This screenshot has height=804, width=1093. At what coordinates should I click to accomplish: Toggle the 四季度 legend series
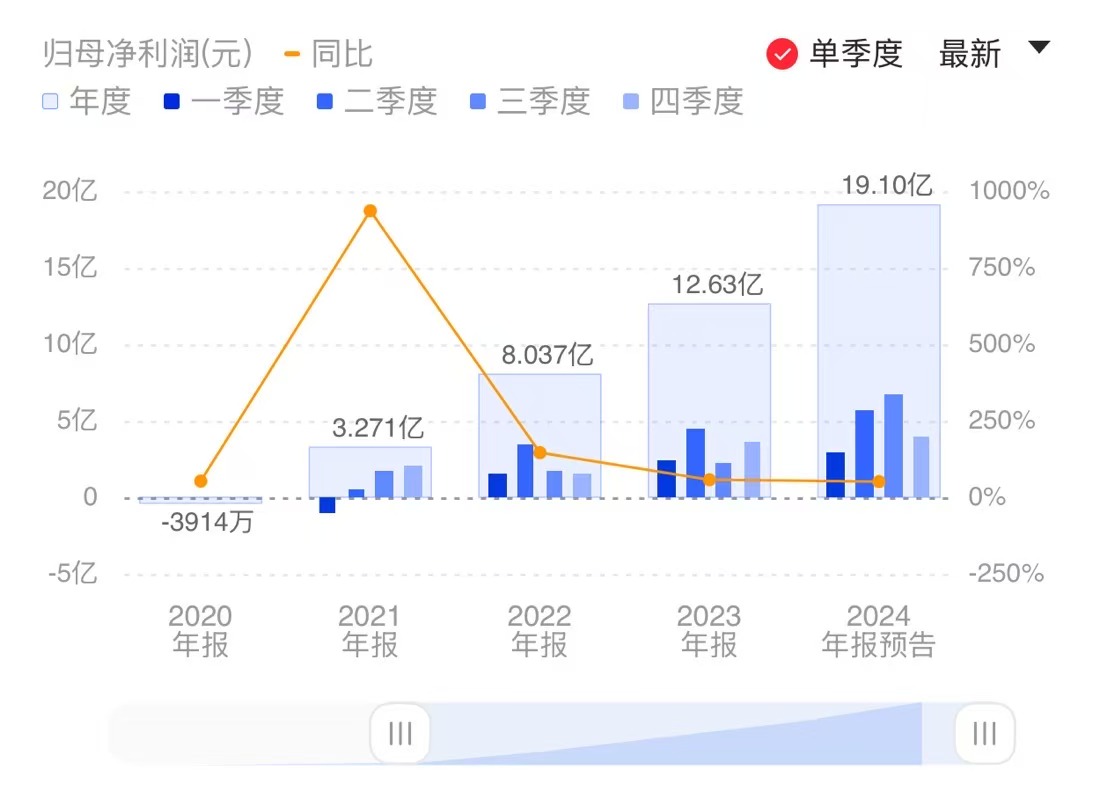coord(682,101)
